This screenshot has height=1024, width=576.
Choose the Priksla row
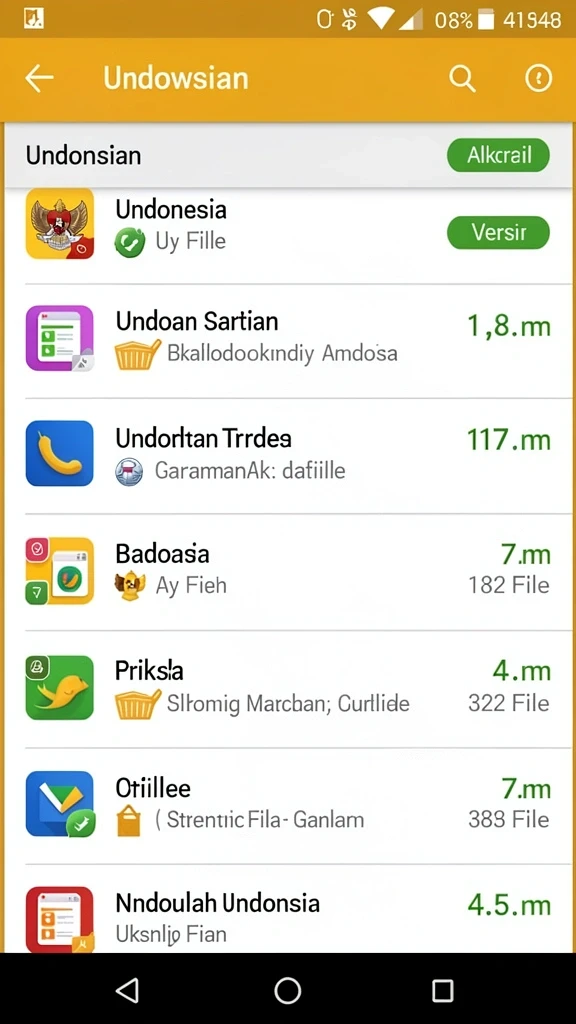[x=288, y=688]
